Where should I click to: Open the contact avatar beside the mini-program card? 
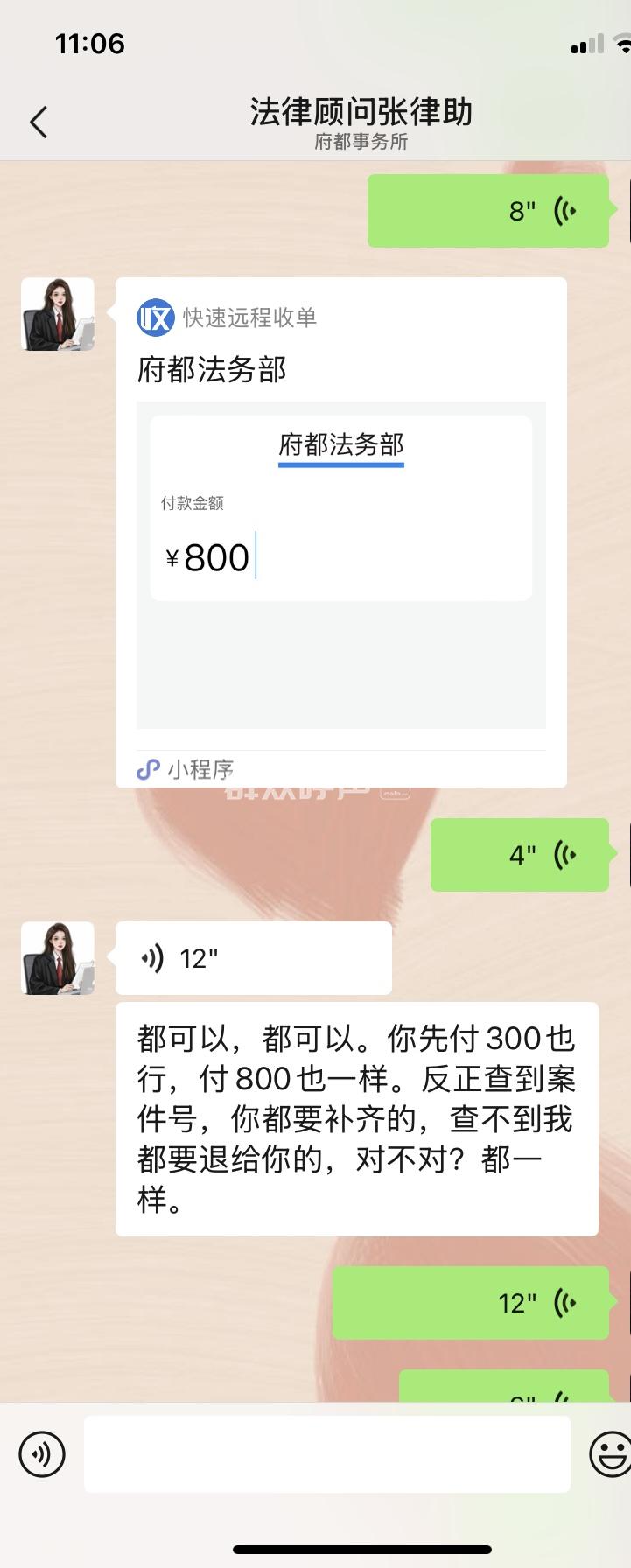[58, 315]
